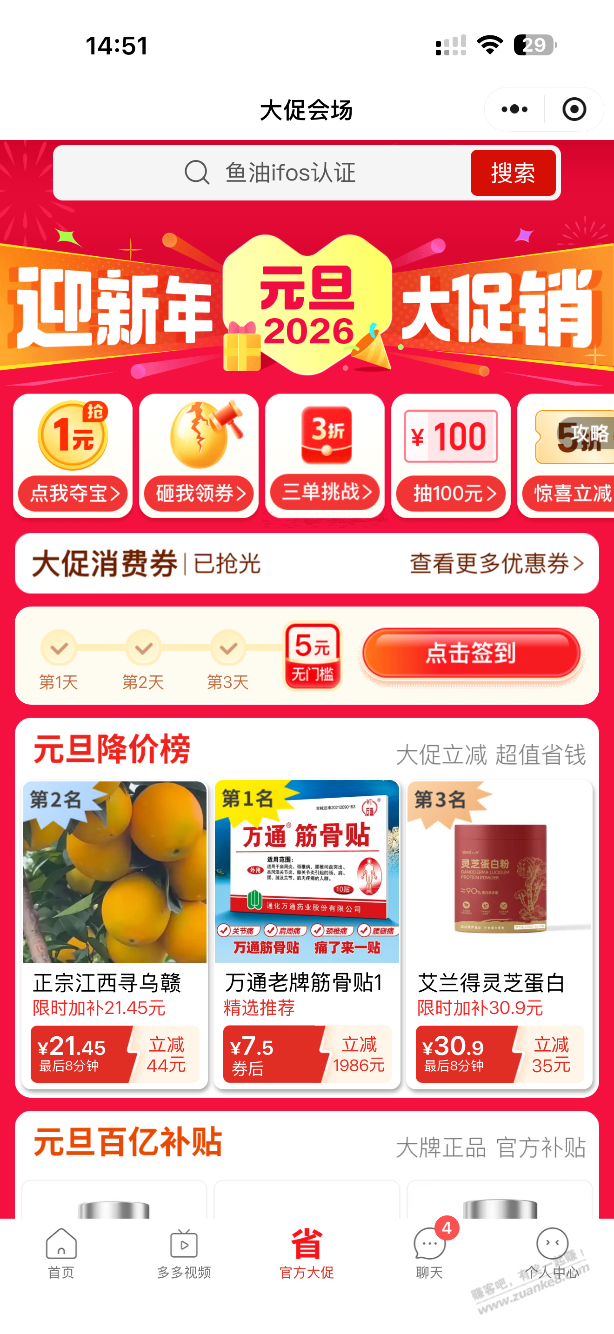614x1334 pixels.
Task: Go to the 首页 home tab
Action: point(61,1254)
